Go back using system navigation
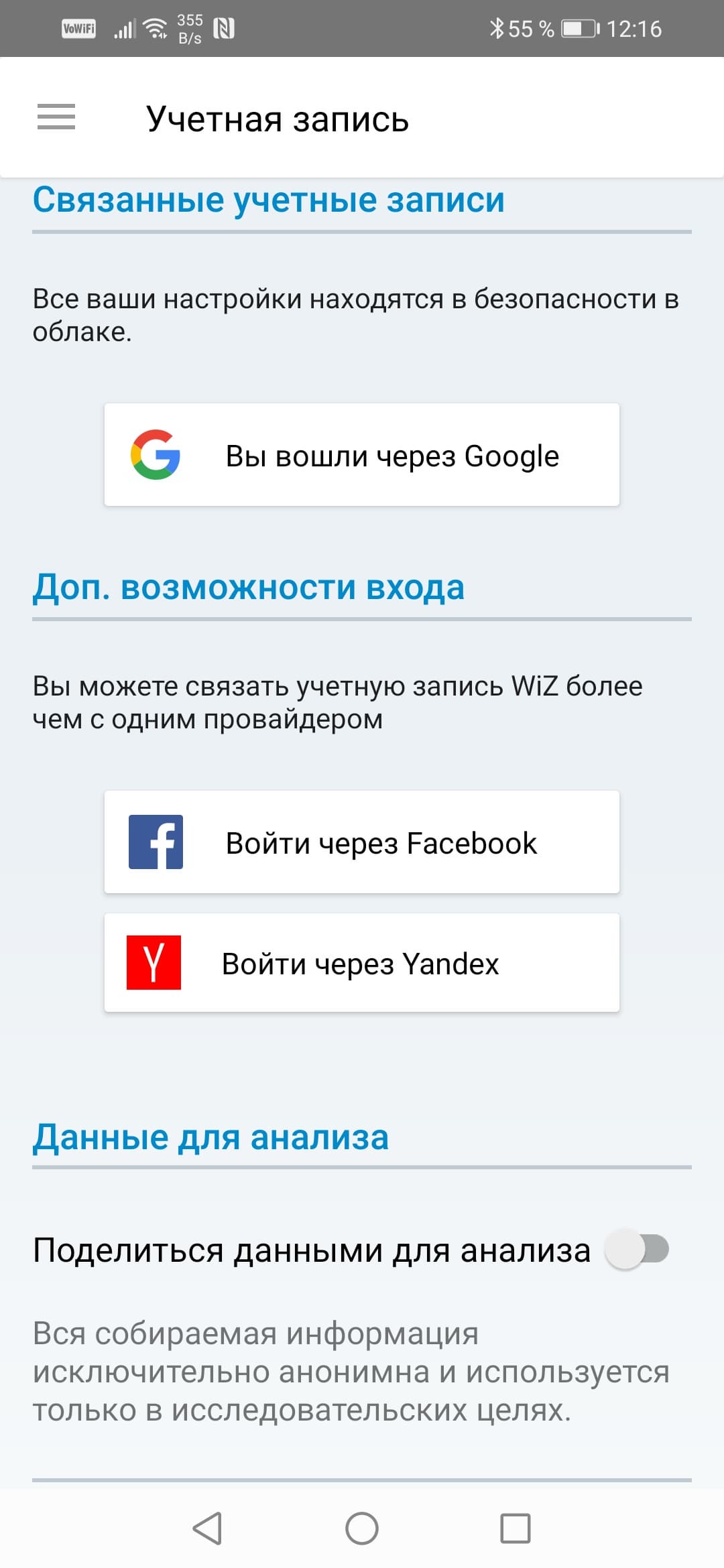 [x=208, y=1528]
